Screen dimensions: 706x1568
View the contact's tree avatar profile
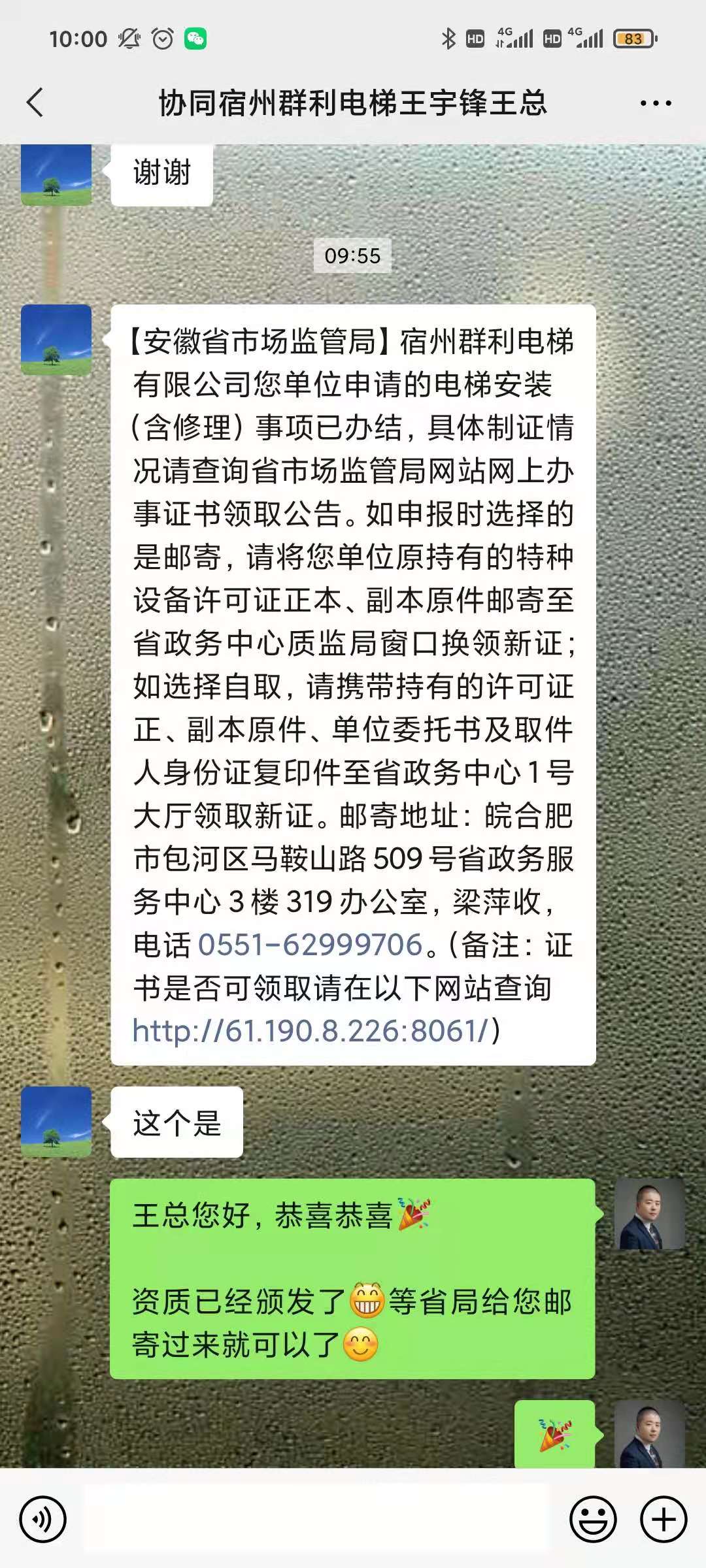pyautogui.click(x=56, y=340)
